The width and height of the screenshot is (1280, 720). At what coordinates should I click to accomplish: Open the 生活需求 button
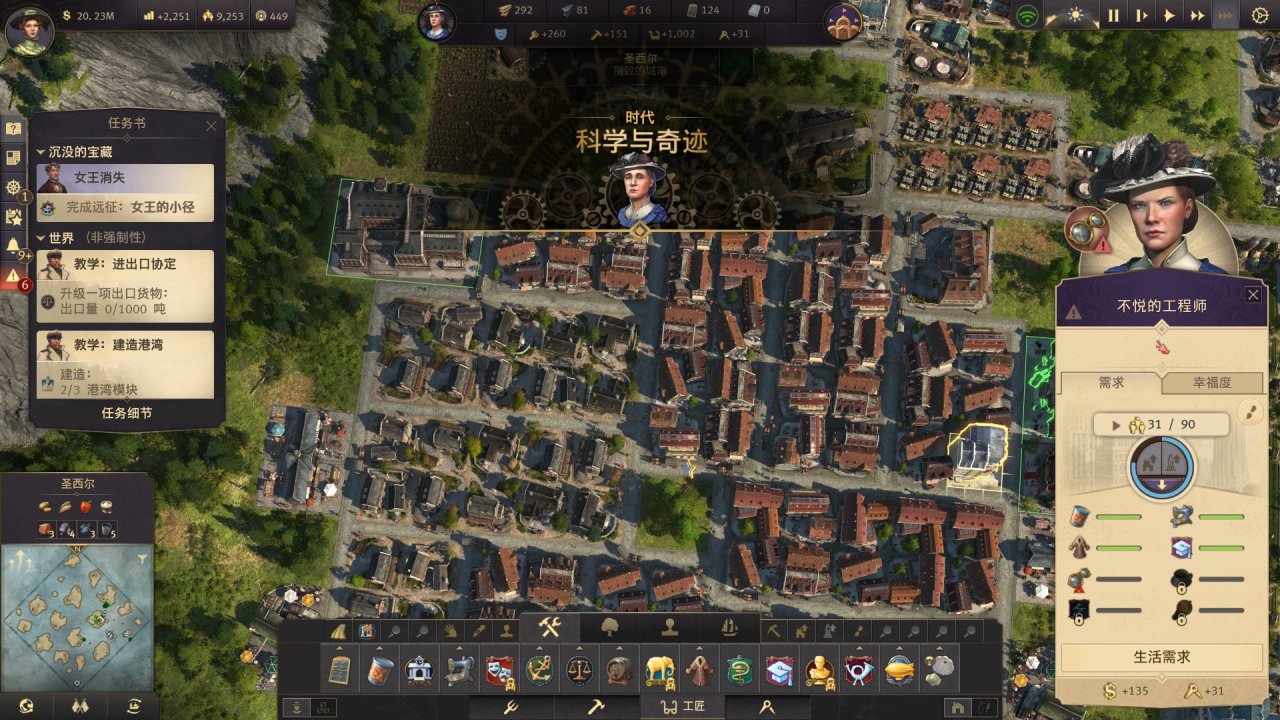coord(1161,657)
